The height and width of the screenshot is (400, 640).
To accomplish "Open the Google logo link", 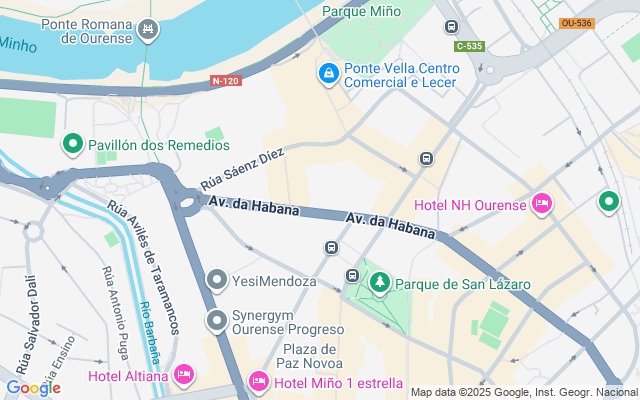I will point(33,388).
